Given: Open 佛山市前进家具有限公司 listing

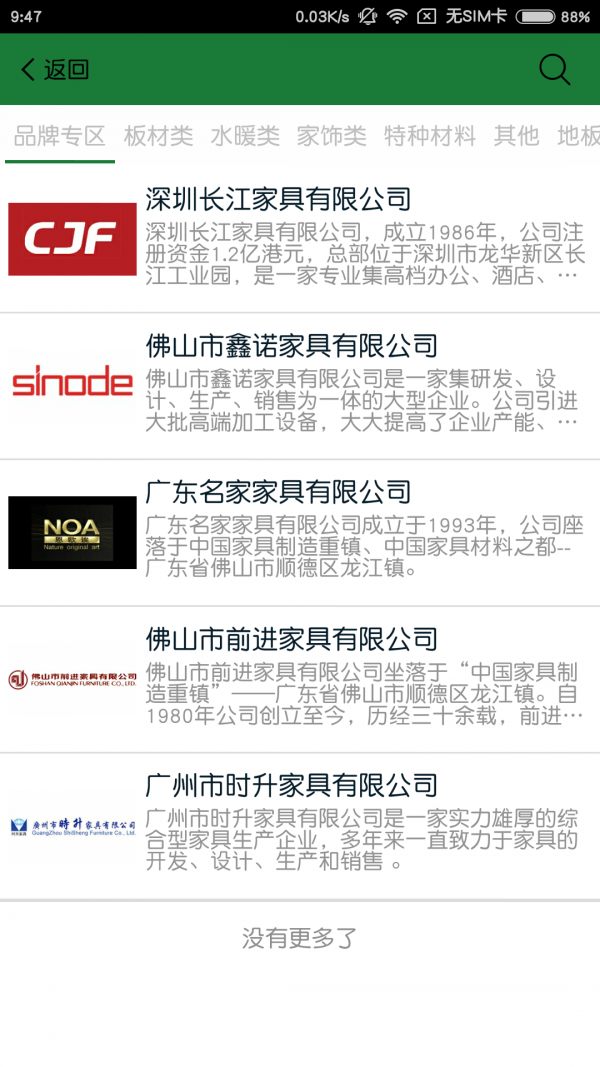Looking at the screenshot, I should pyautogui.click(x=300, y=679).
